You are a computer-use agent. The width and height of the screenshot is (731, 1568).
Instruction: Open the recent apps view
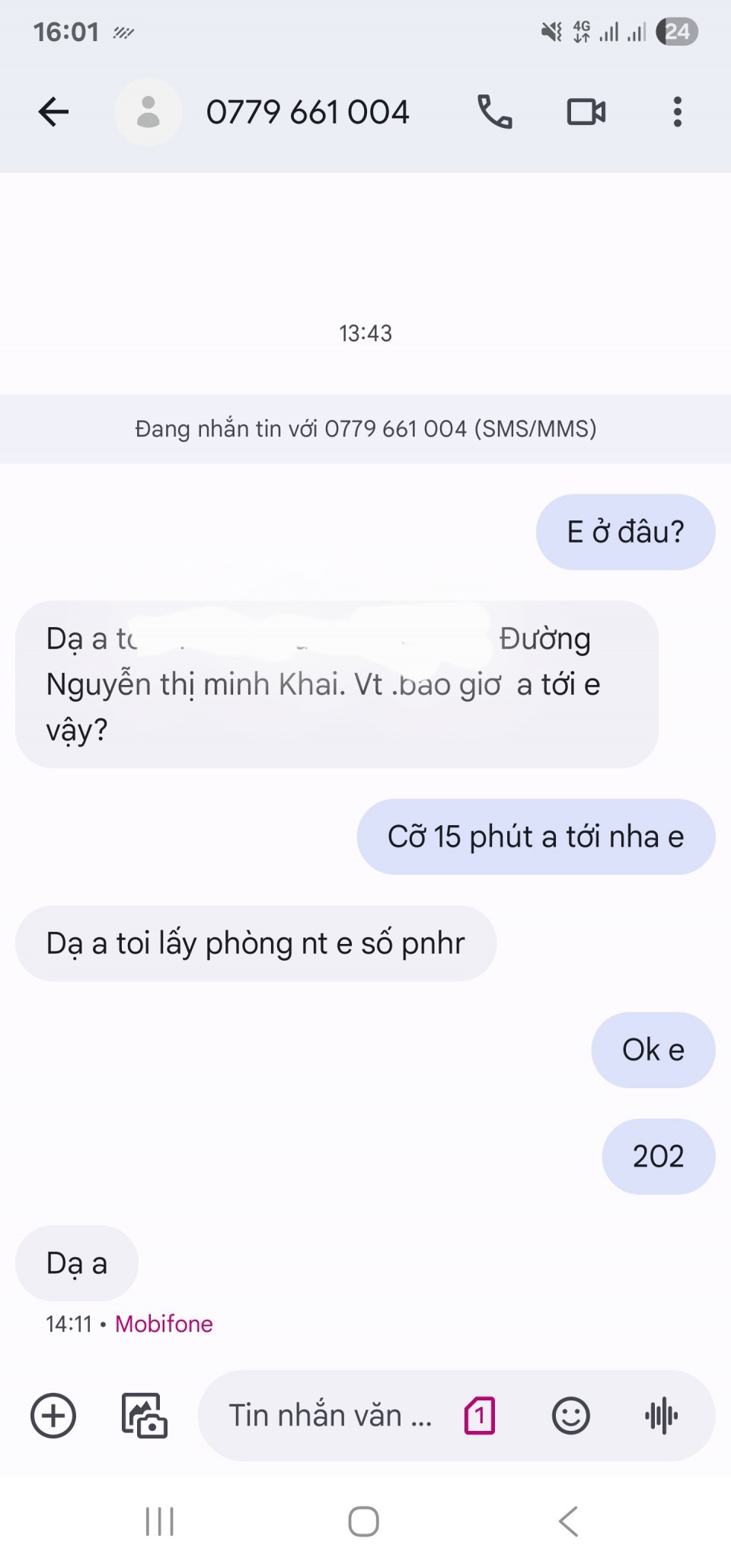(160, 1522)
